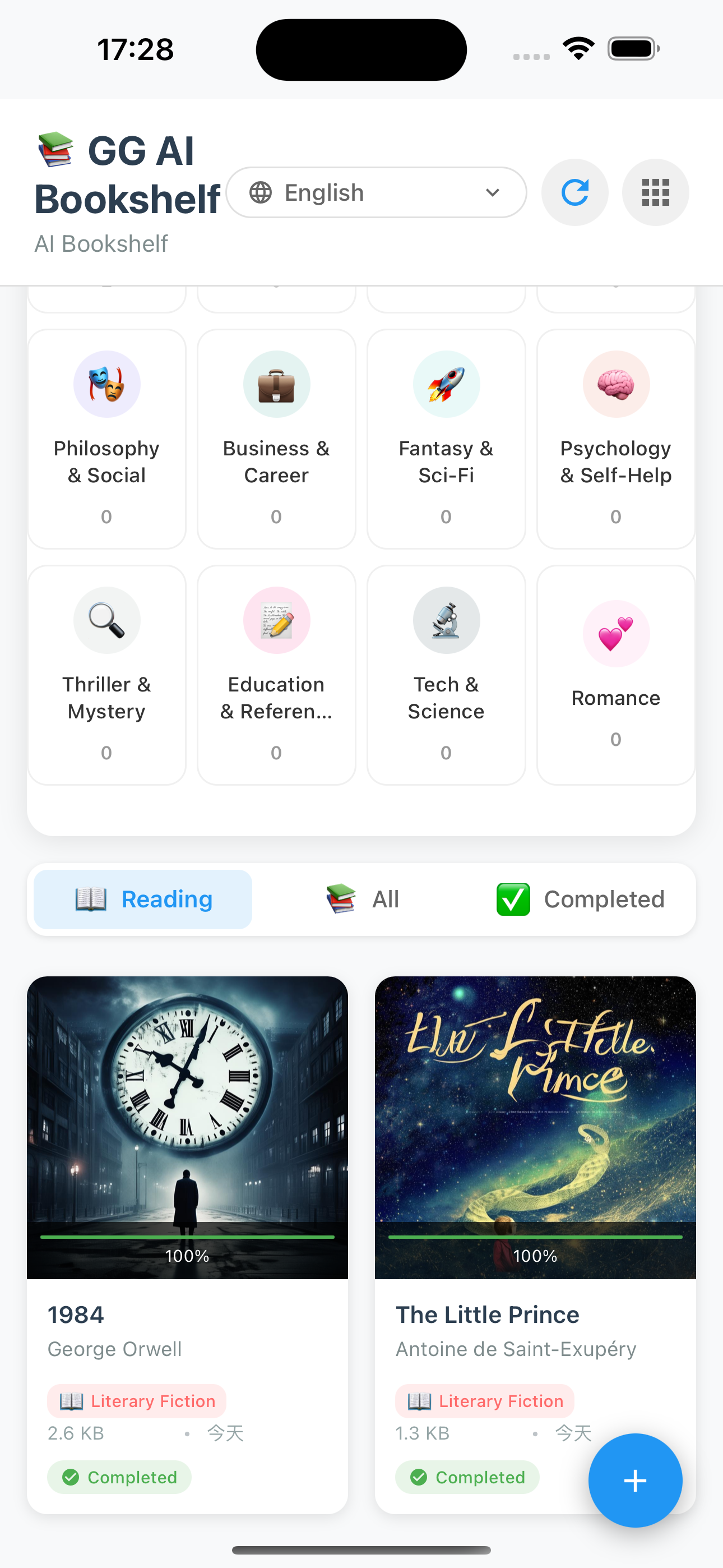The height and width of the screenshot is (1568, 723).
Task: Refresh the bookshelf
Action: (x=574, y=192)
